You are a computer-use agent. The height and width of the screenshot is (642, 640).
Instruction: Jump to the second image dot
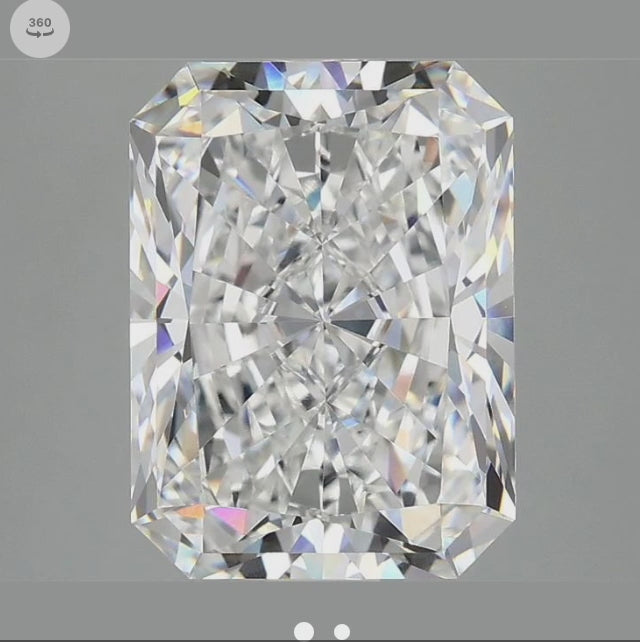(342, 631)
